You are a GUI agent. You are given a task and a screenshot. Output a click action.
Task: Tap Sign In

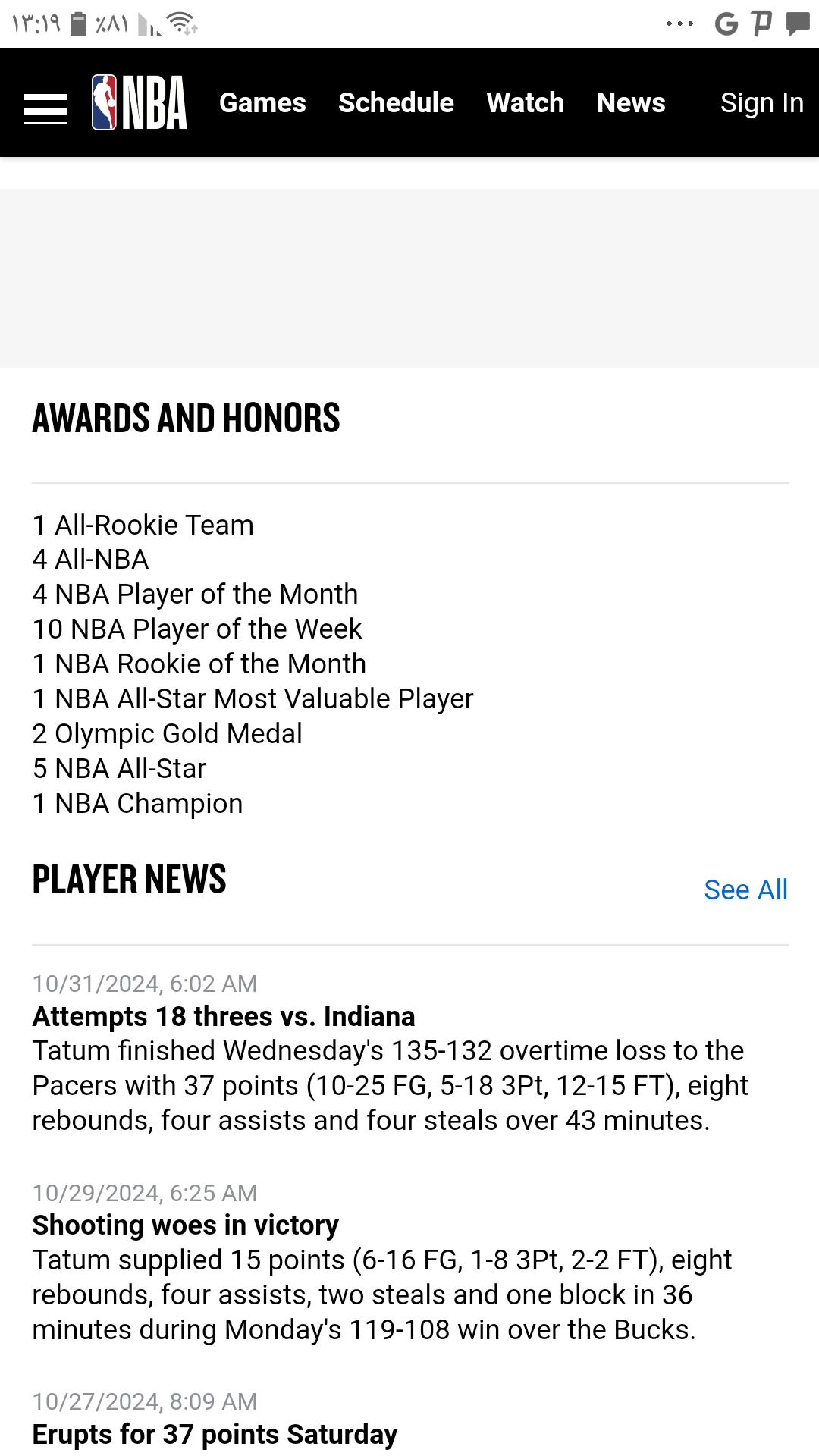click(761, 102)
